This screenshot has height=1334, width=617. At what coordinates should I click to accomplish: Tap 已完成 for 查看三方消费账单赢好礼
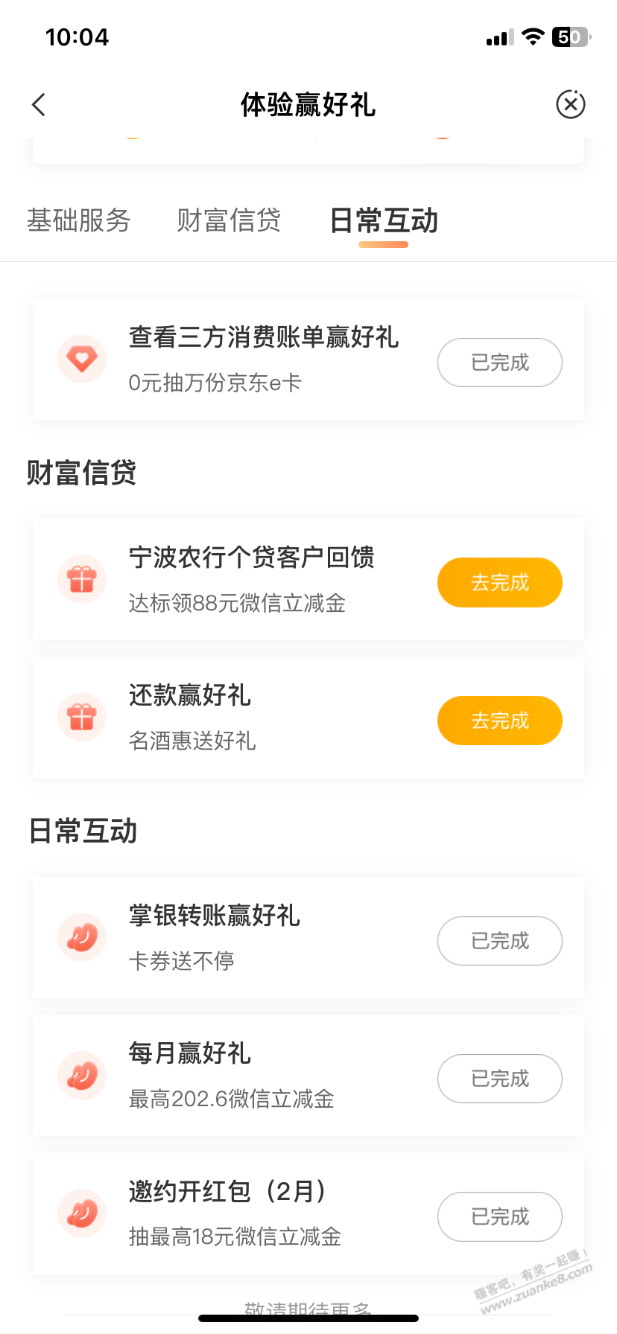coord(499,362)
